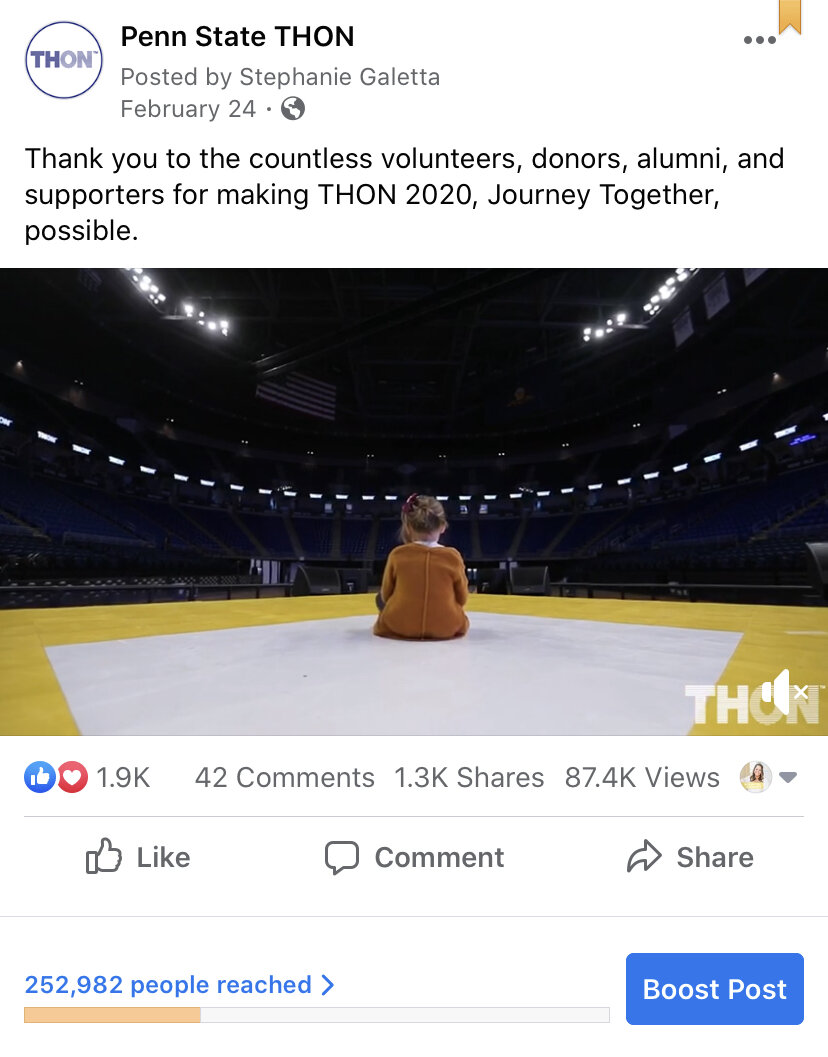The image size is (828, 1057).
Task: Tap the Boost Post button
Action: 714,989
